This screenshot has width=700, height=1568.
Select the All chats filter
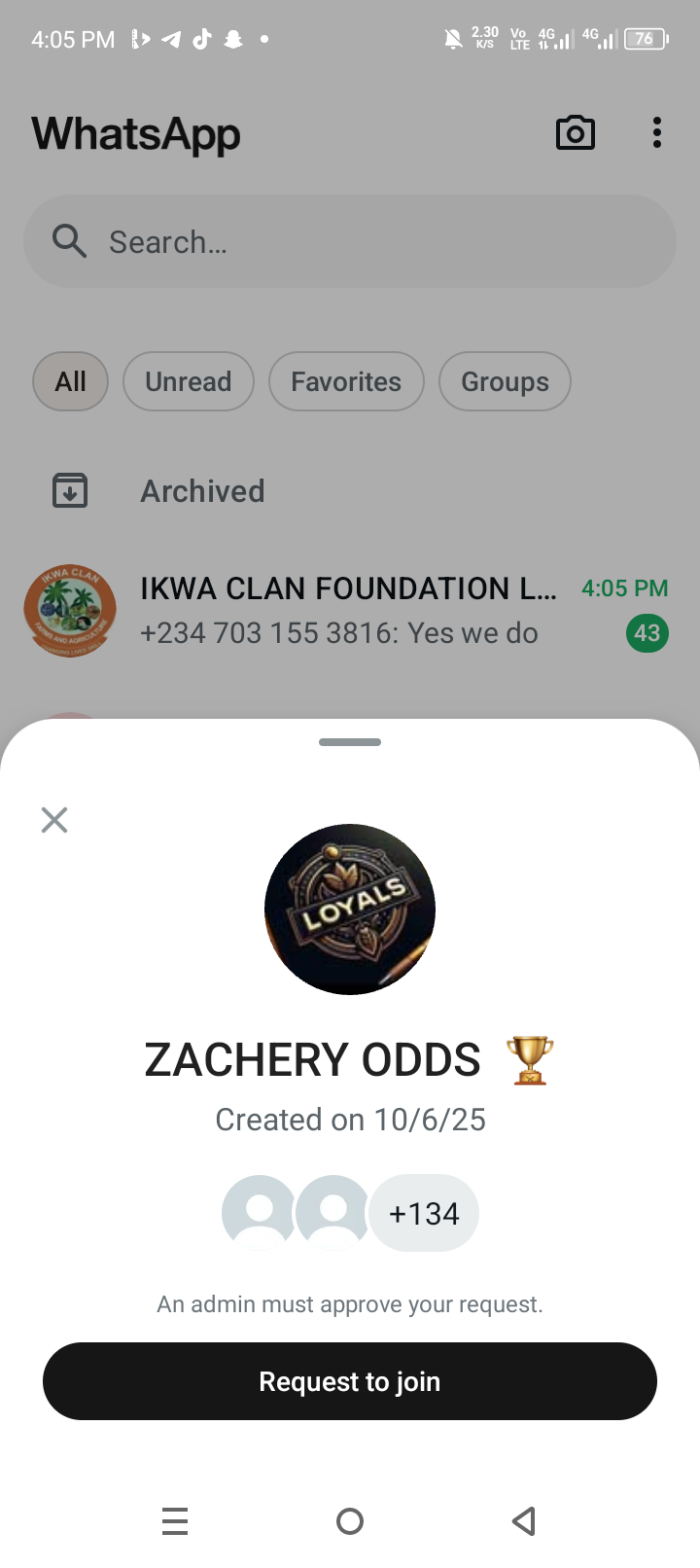click(70, 381)
